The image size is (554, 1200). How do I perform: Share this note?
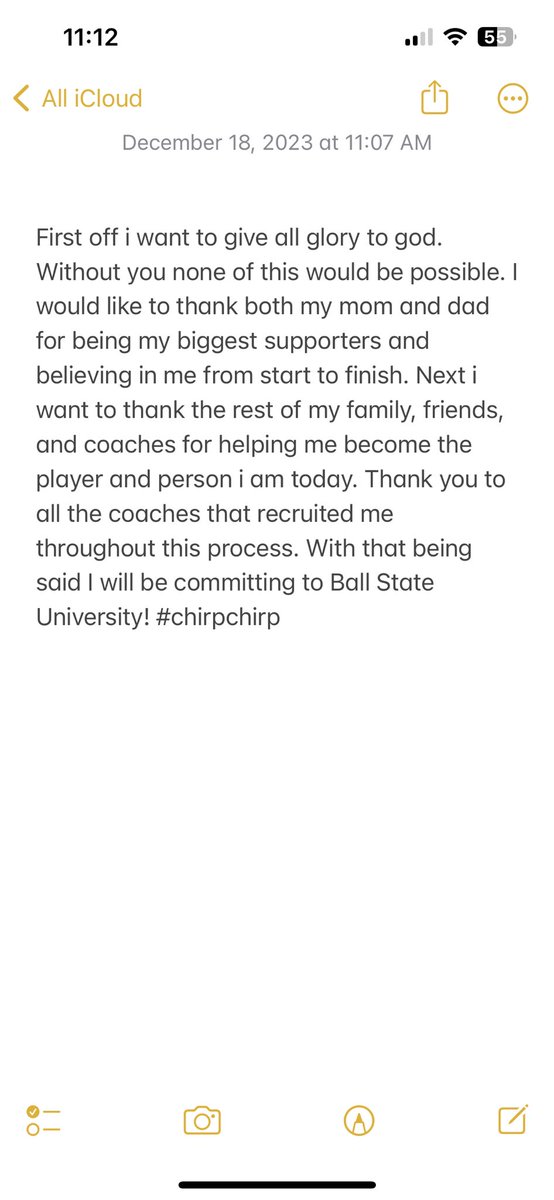pos(435,98)
